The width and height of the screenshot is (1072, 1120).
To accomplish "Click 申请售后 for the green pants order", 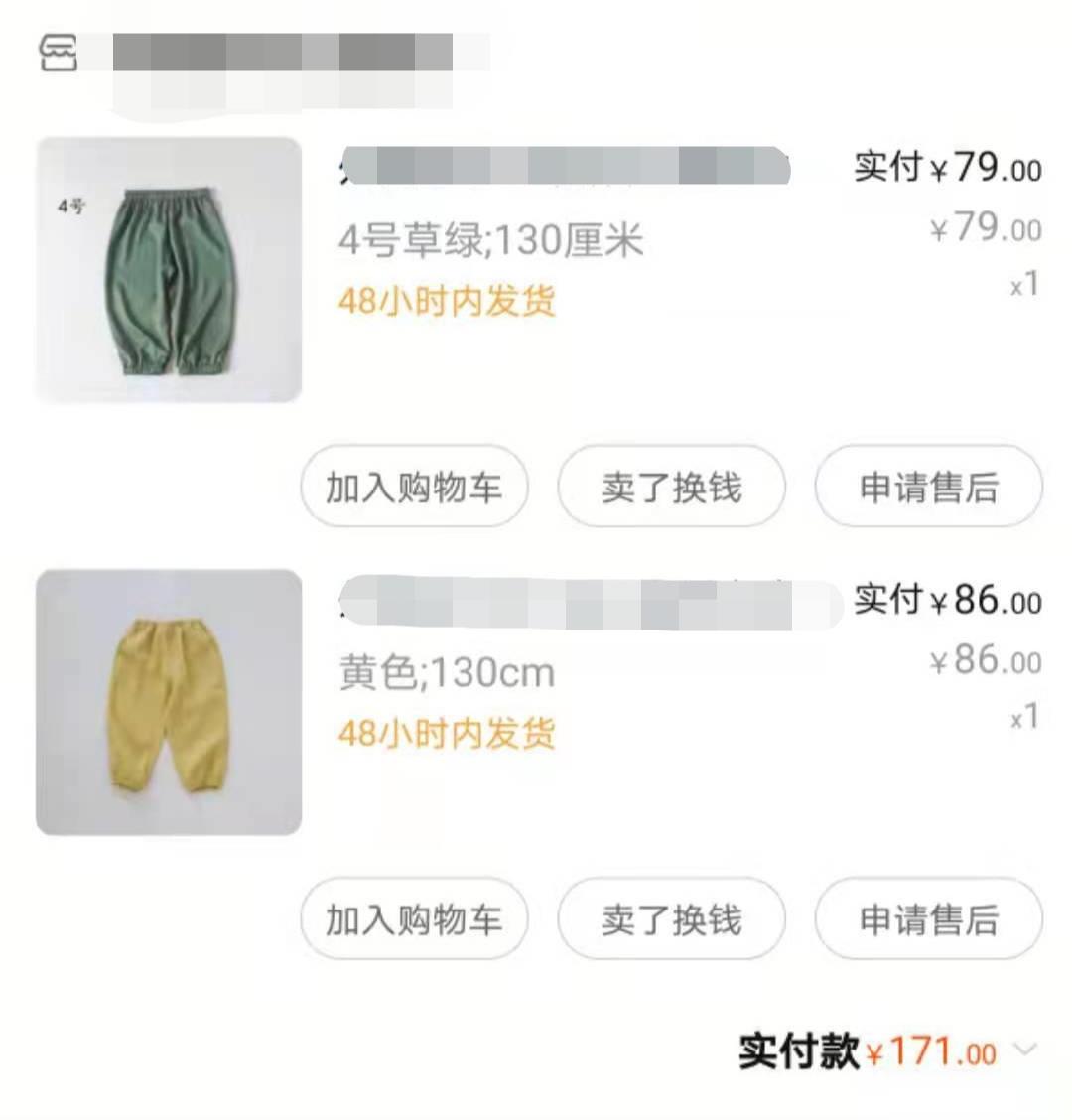I will click(928, 487).
